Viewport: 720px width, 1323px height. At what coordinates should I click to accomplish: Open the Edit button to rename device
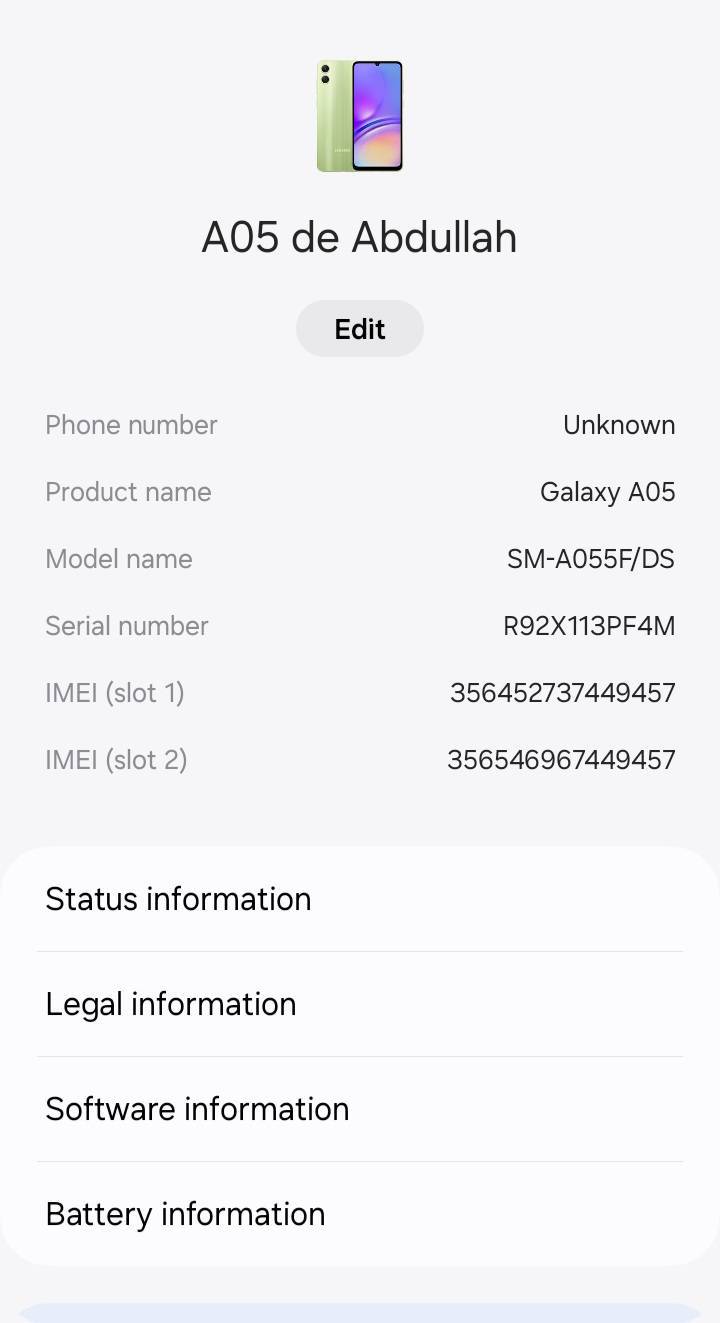(360, 328)
